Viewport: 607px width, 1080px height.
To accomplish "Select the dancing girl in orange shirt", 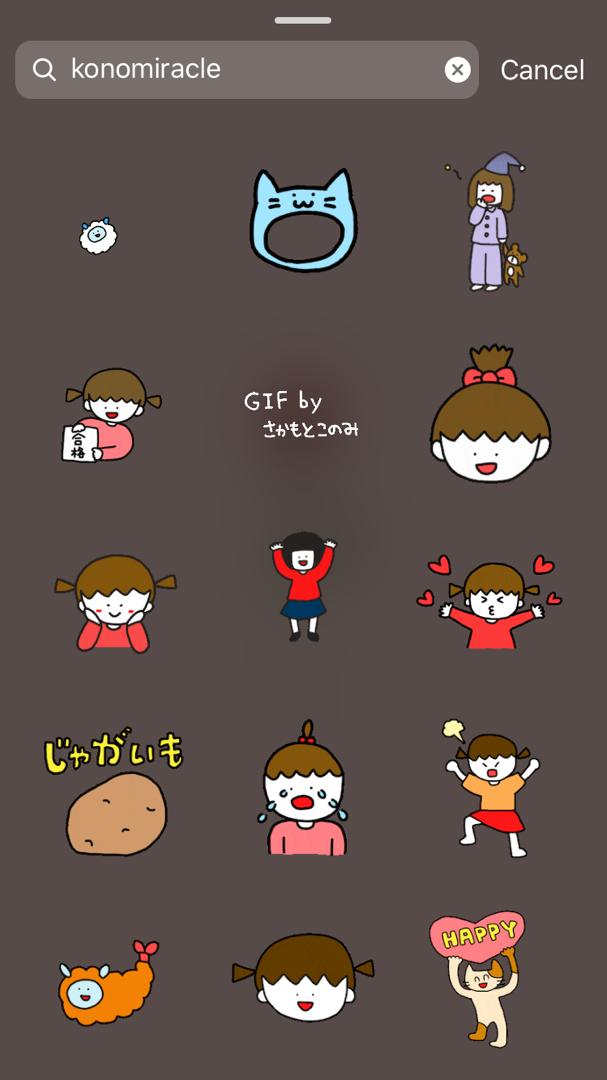I will (x=490, y=790).
